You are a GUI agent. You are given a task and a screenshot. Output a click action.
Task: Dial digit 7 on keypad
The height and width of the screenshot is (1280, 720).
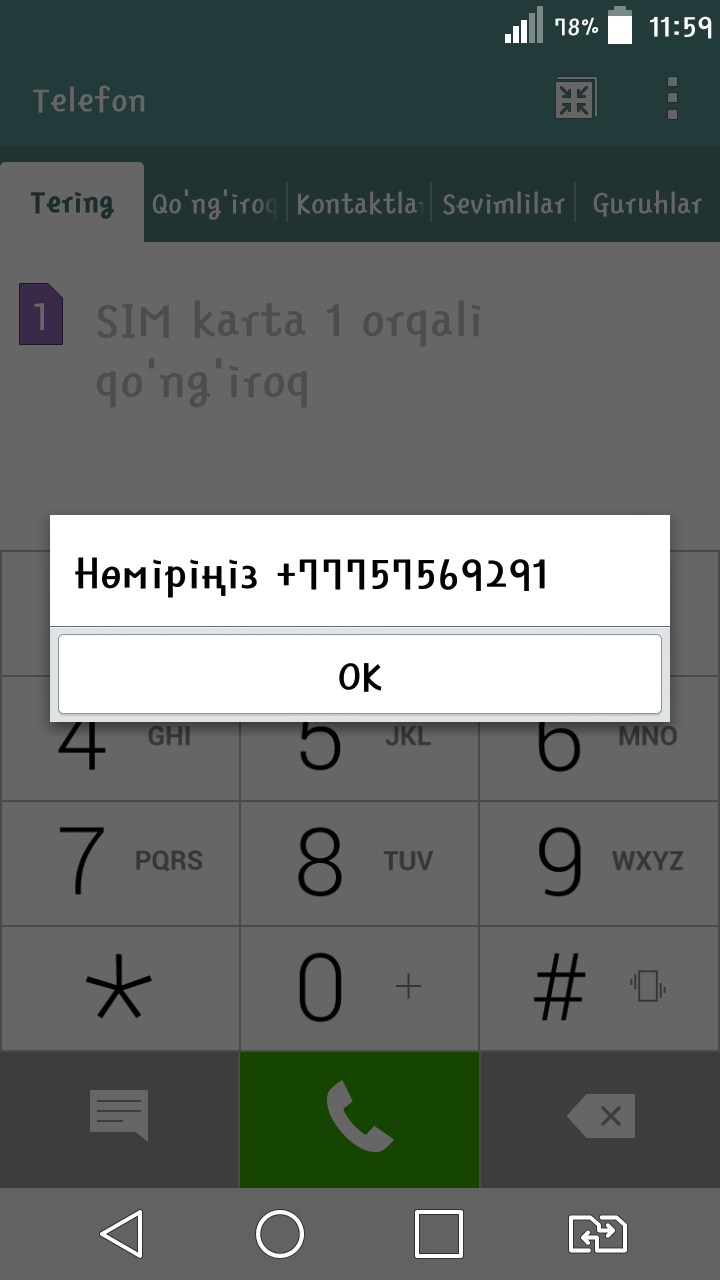pyautogui.click(x=120, y=862)
